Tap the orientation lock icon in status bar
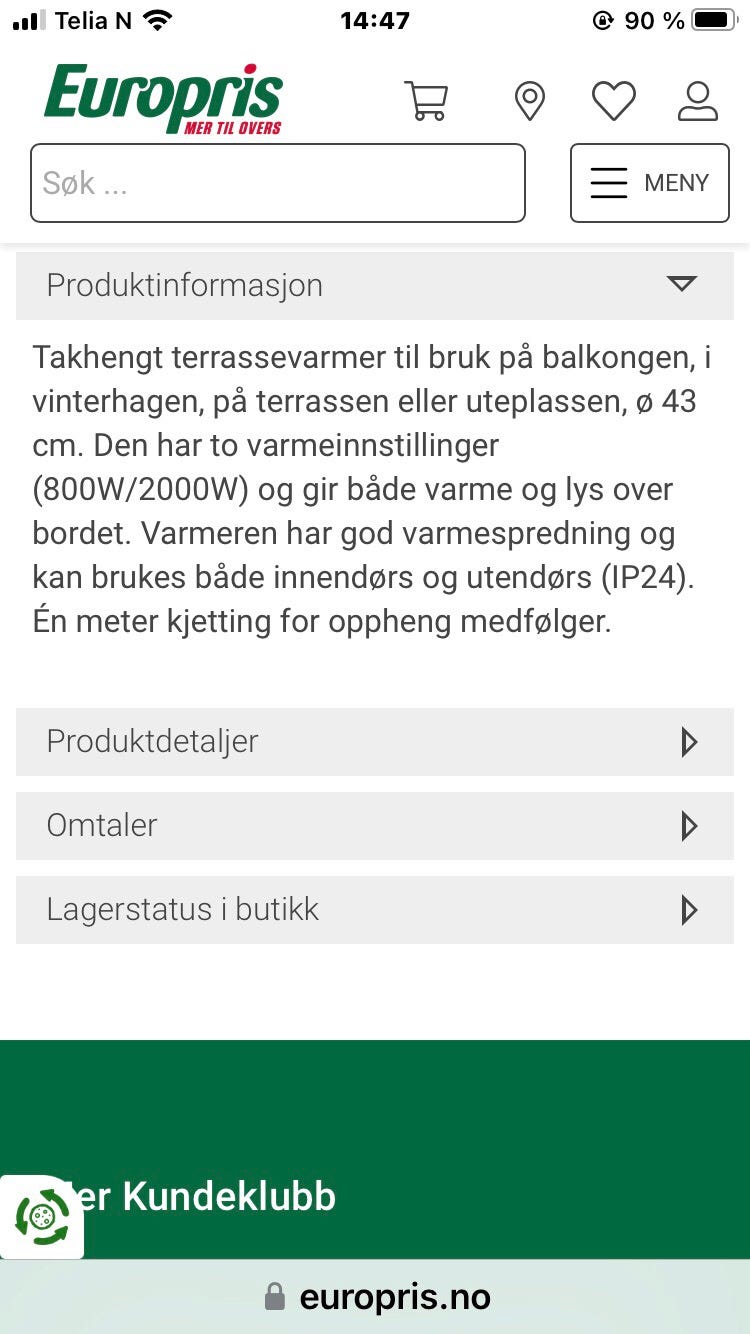This screenshot has width=750, height=1334. point(604,19)
